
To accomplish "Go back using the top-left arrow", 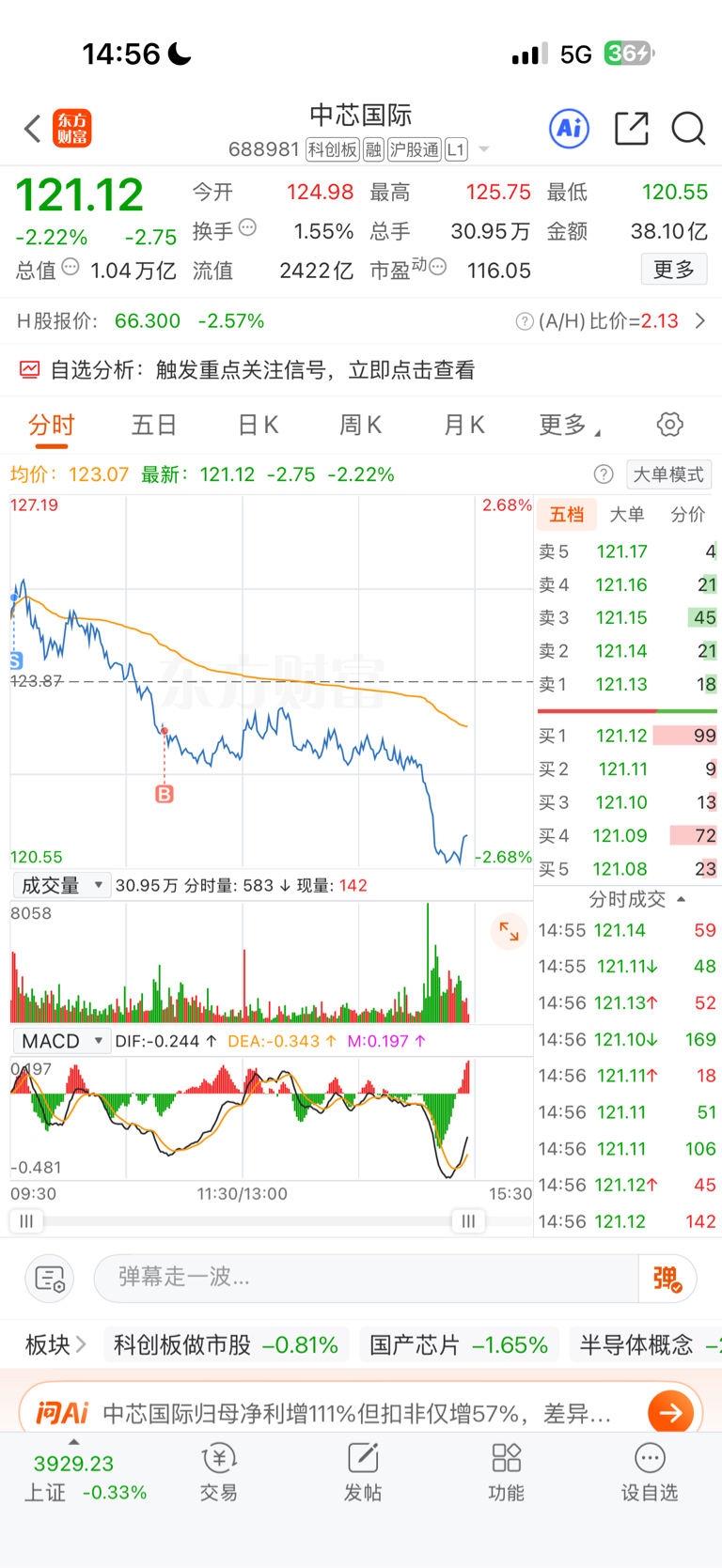I will pyautogui.click(x=33, y=129).
